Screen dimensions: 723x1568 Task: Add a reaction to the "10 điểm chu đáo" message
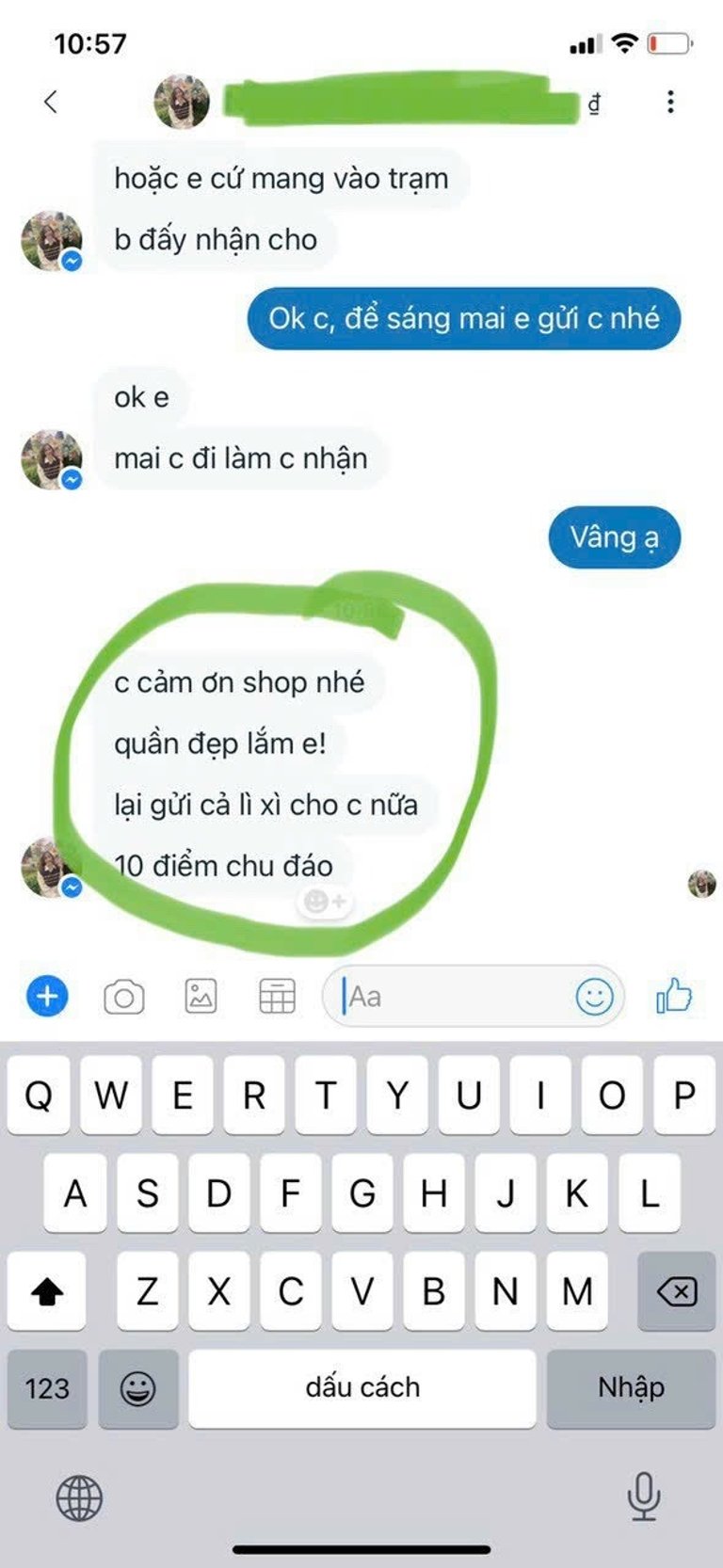pos(325,902)
